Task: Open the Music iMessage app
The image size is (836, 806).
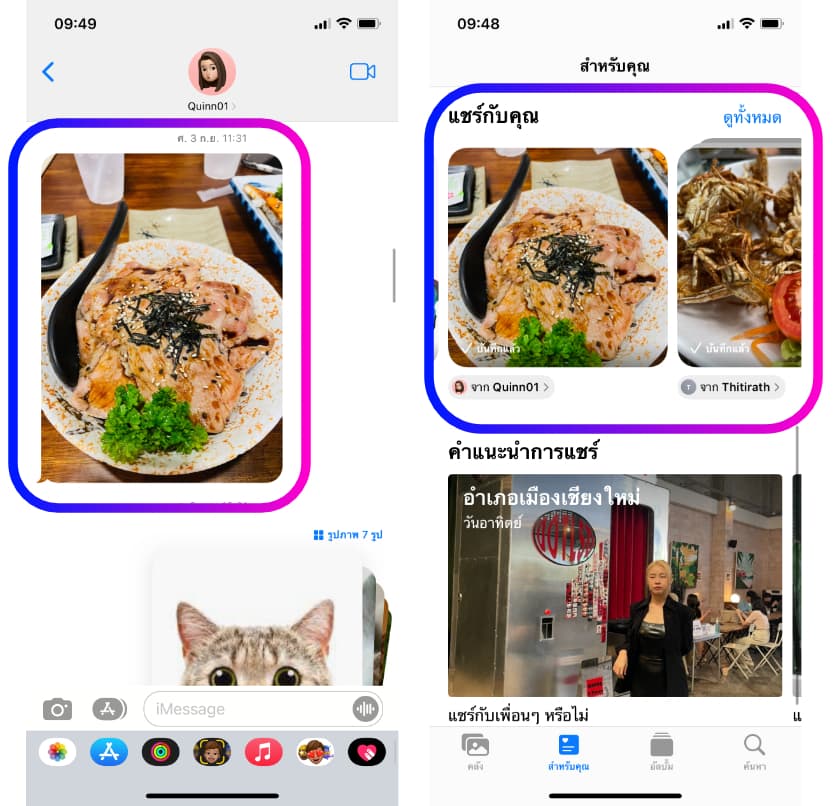Action: point(263,752)
